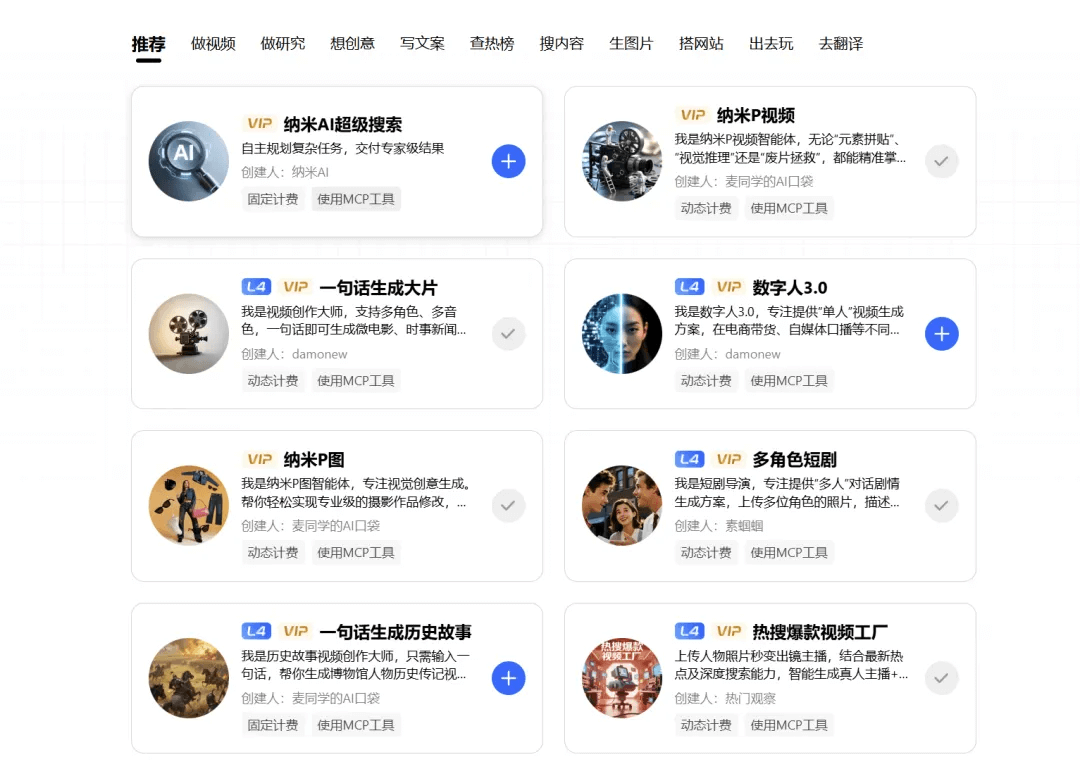Viewport: 1080px width, 769px height.
Task: Open the 想创意 tab
Action: (x=352, y=44)
